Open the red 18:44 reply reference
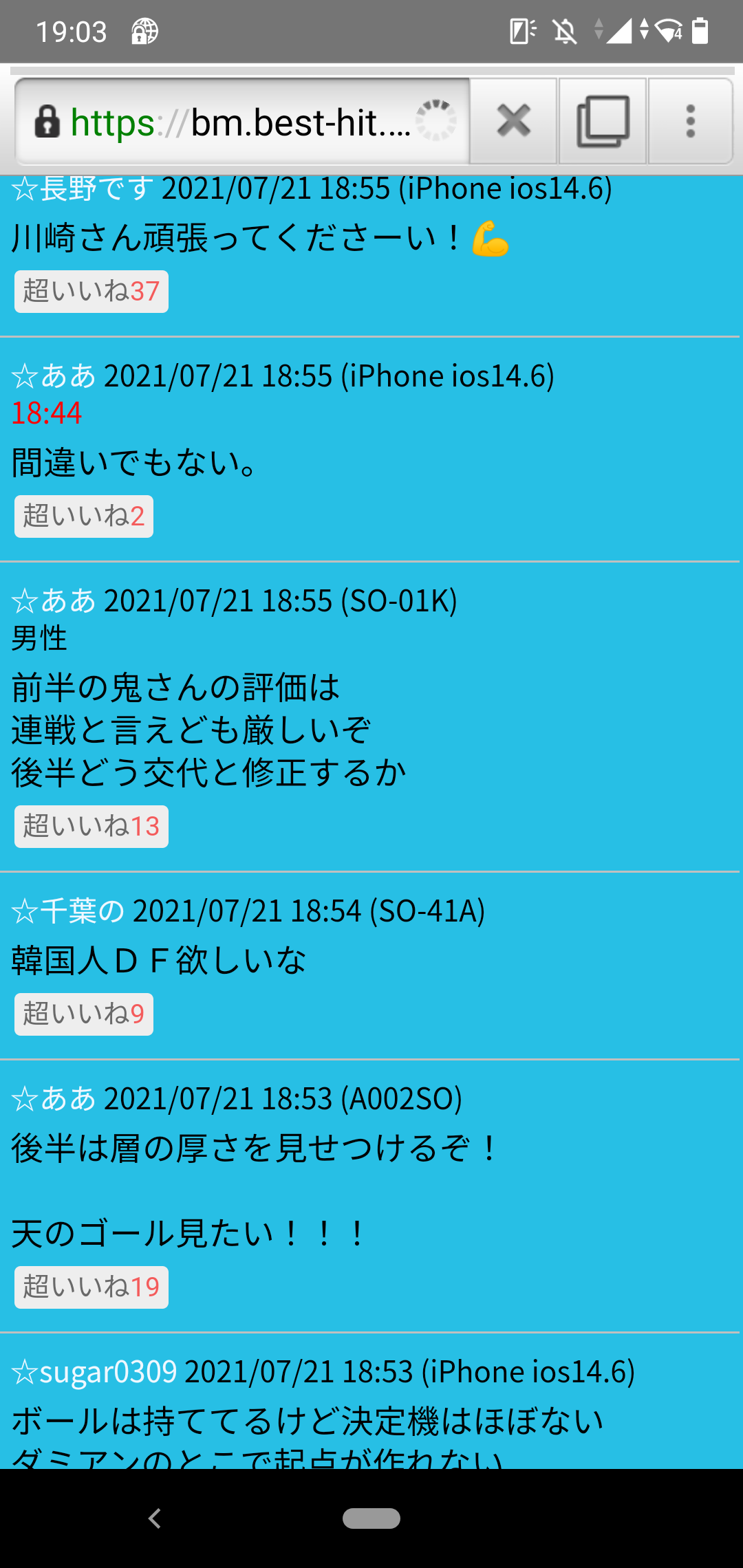This screenshot has height=1568, width=743. pos(47,413)
